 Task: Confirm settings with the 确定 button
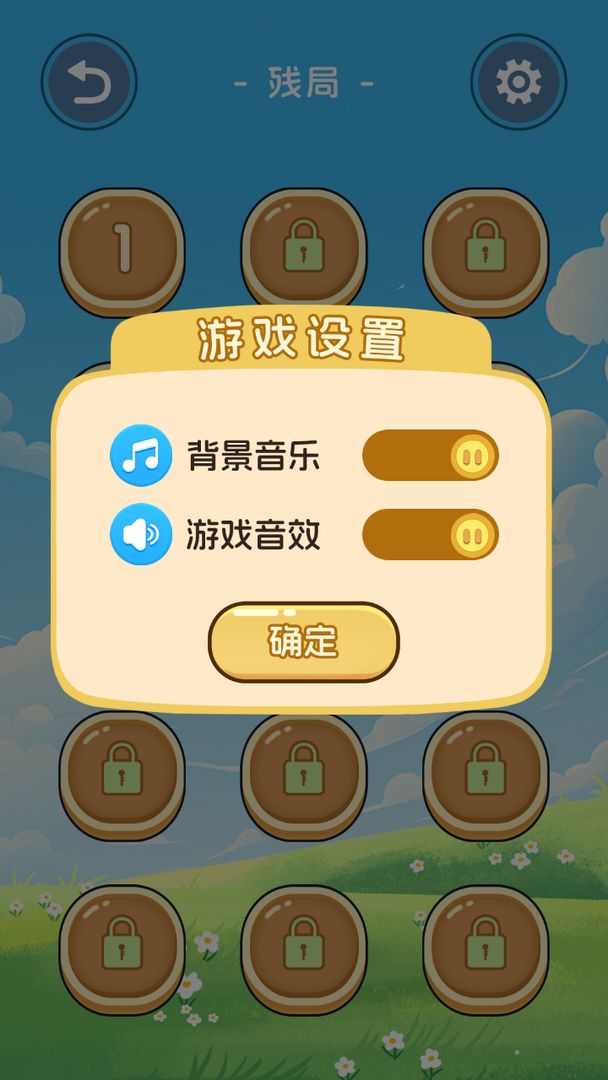point(303,642)
